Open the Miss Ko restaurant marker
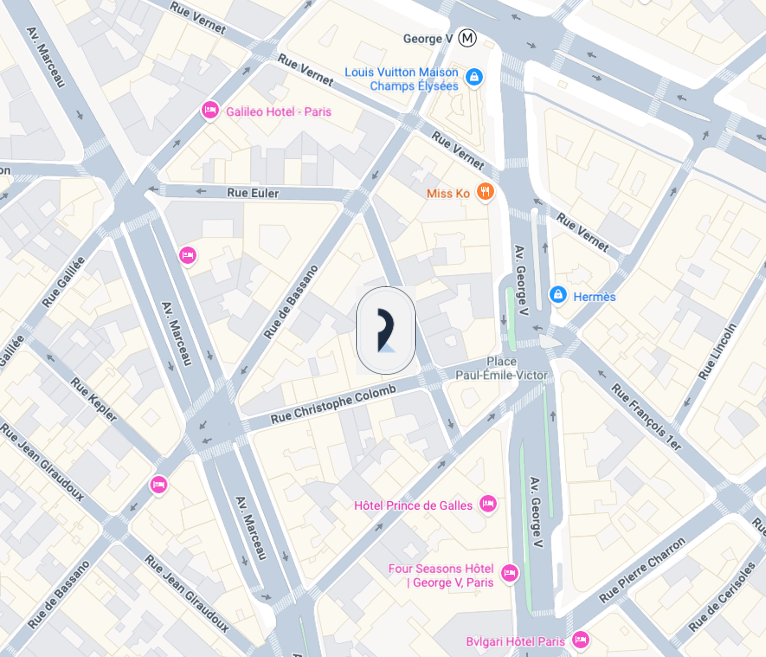The image size is (766, 657). coord(485,192)
